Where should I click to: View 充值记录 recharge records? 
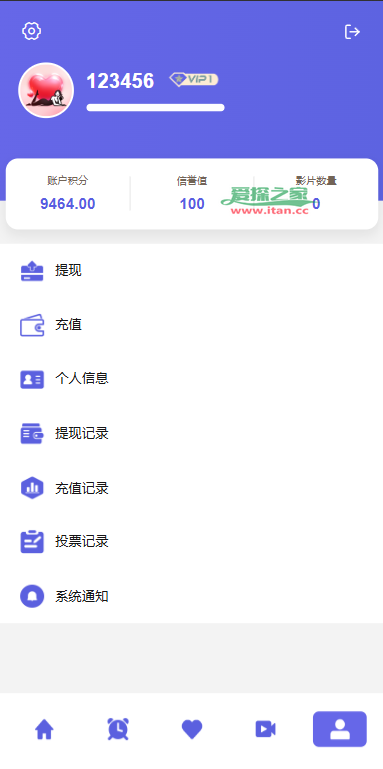click(191, 488)
